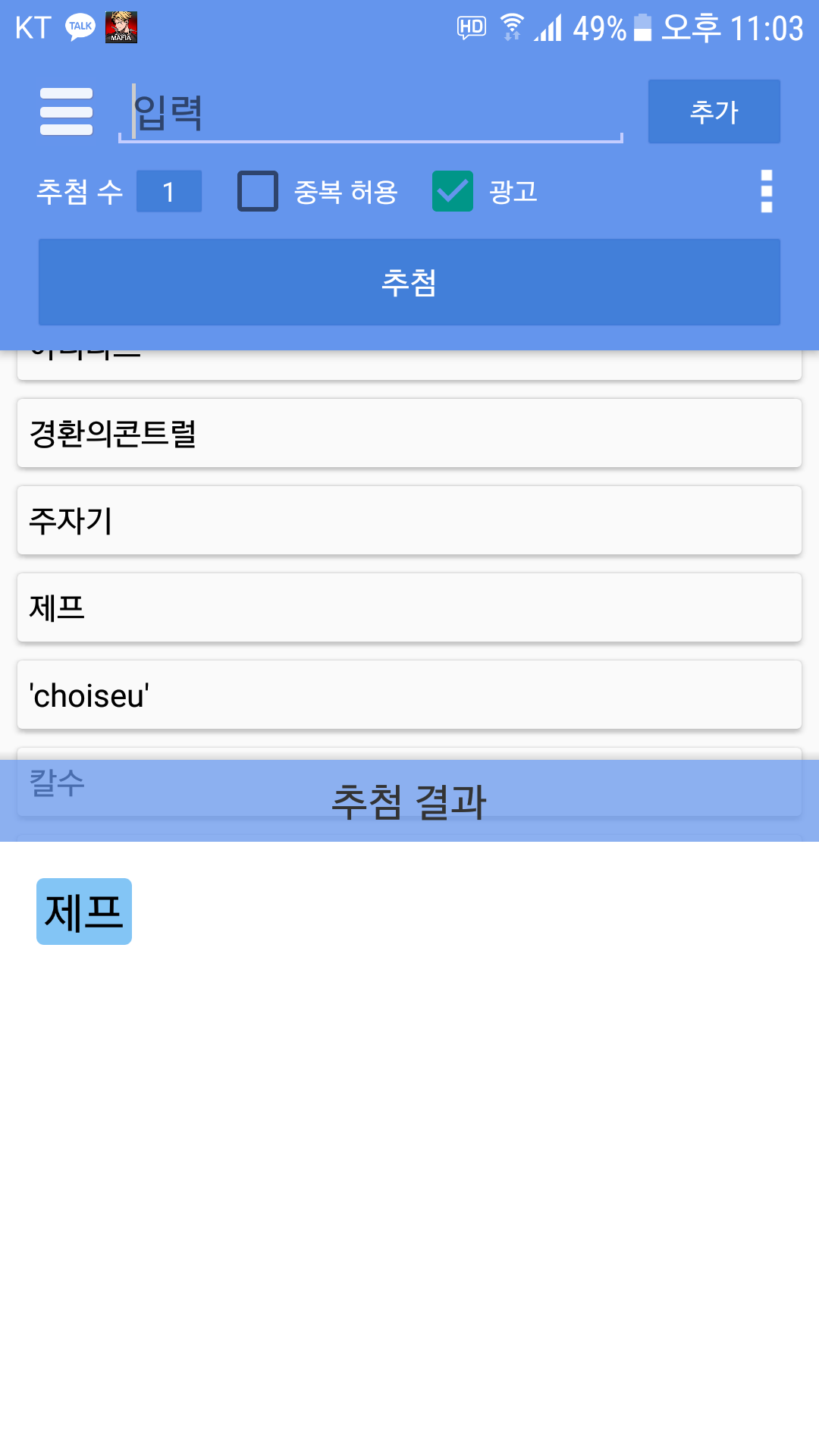Start the draw with the 추첨 button
The height and width of the screenshot is (1456, 819).
[x=409, y=282]
